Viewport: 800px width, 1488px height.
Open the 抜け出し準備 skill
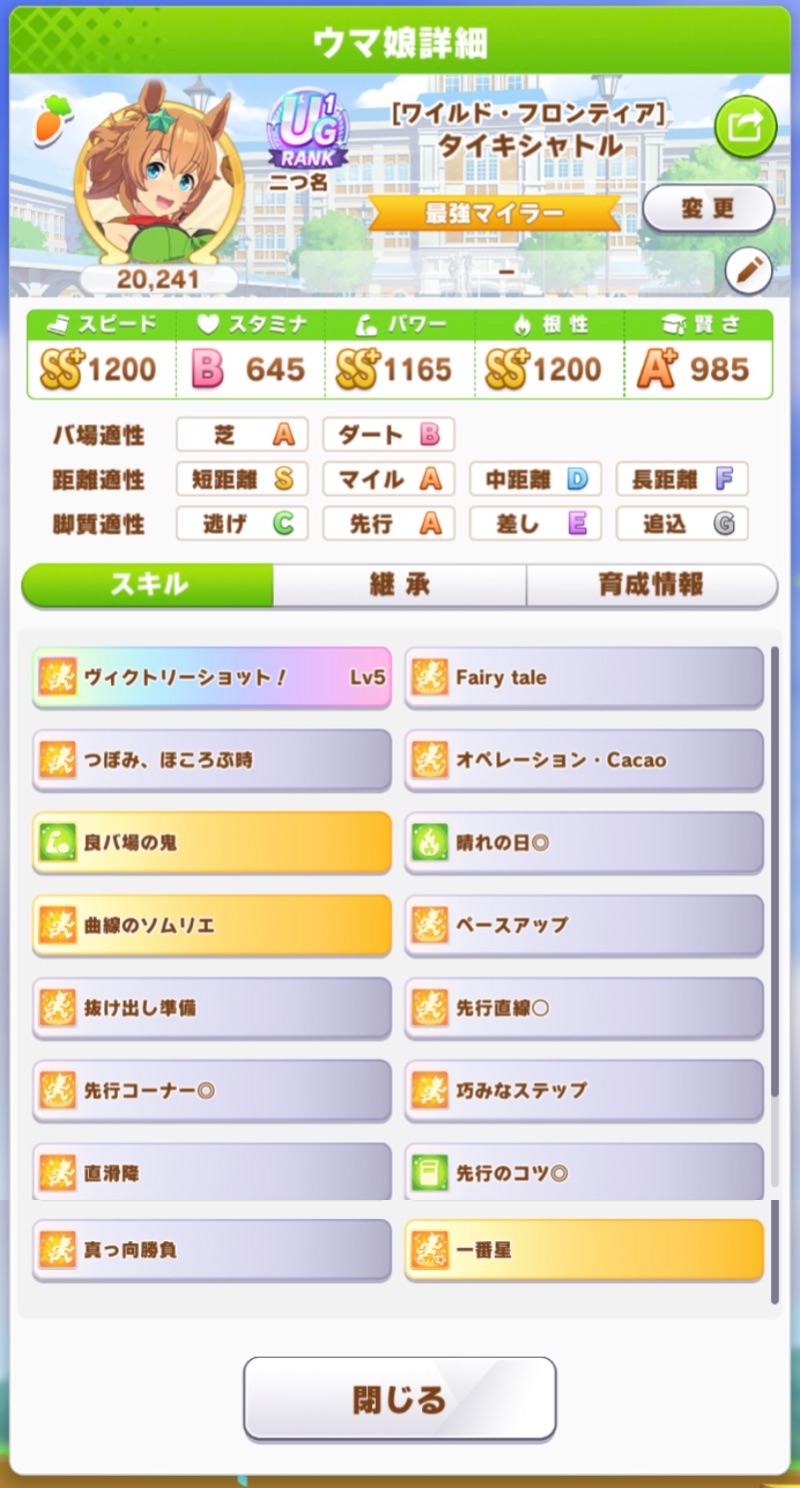[212, 1008]
